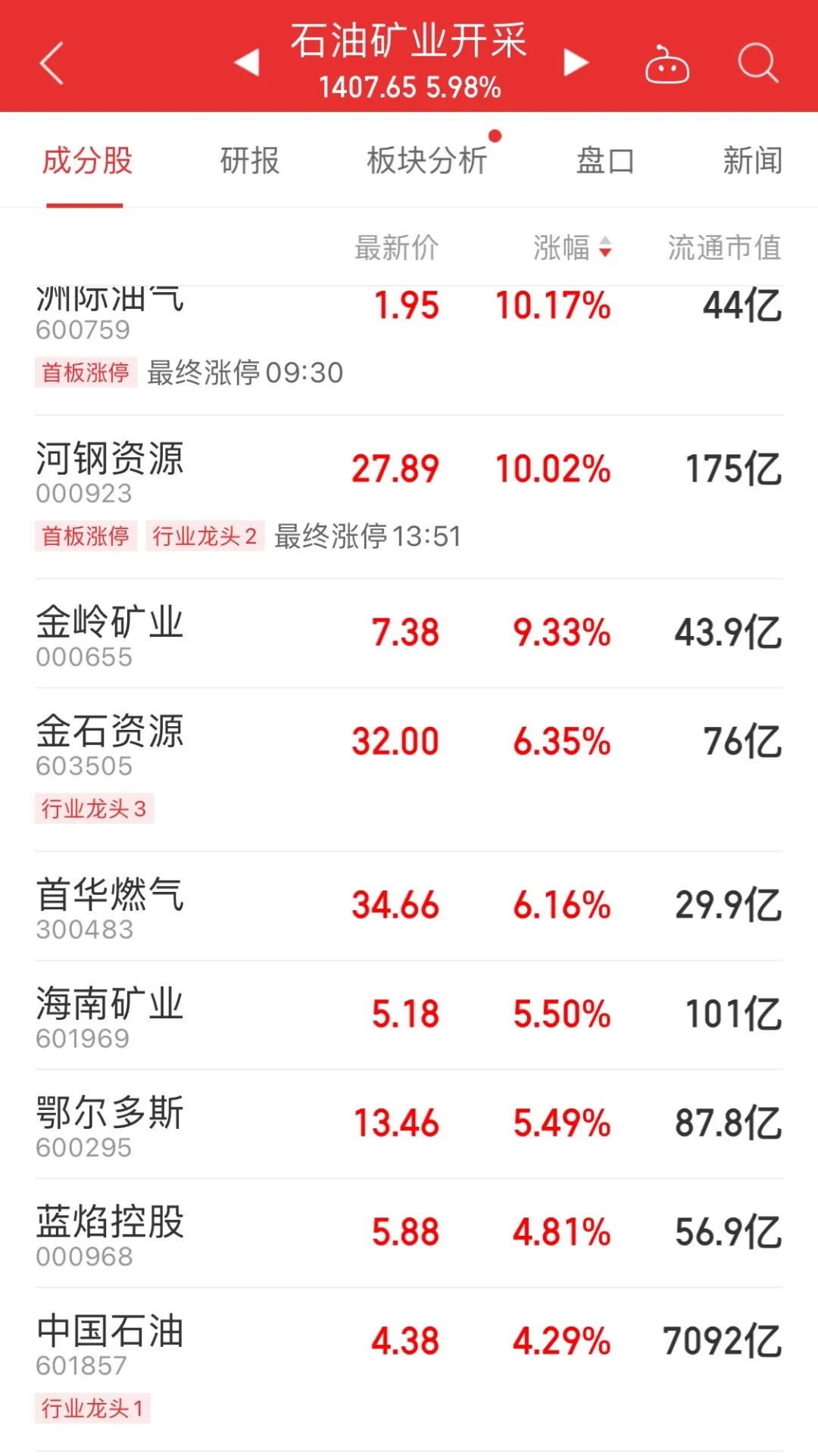Open stock 首华燃气 300483
Image resolution: width=818 pixels, height=1456 pixels.
(x=409, y=906)
